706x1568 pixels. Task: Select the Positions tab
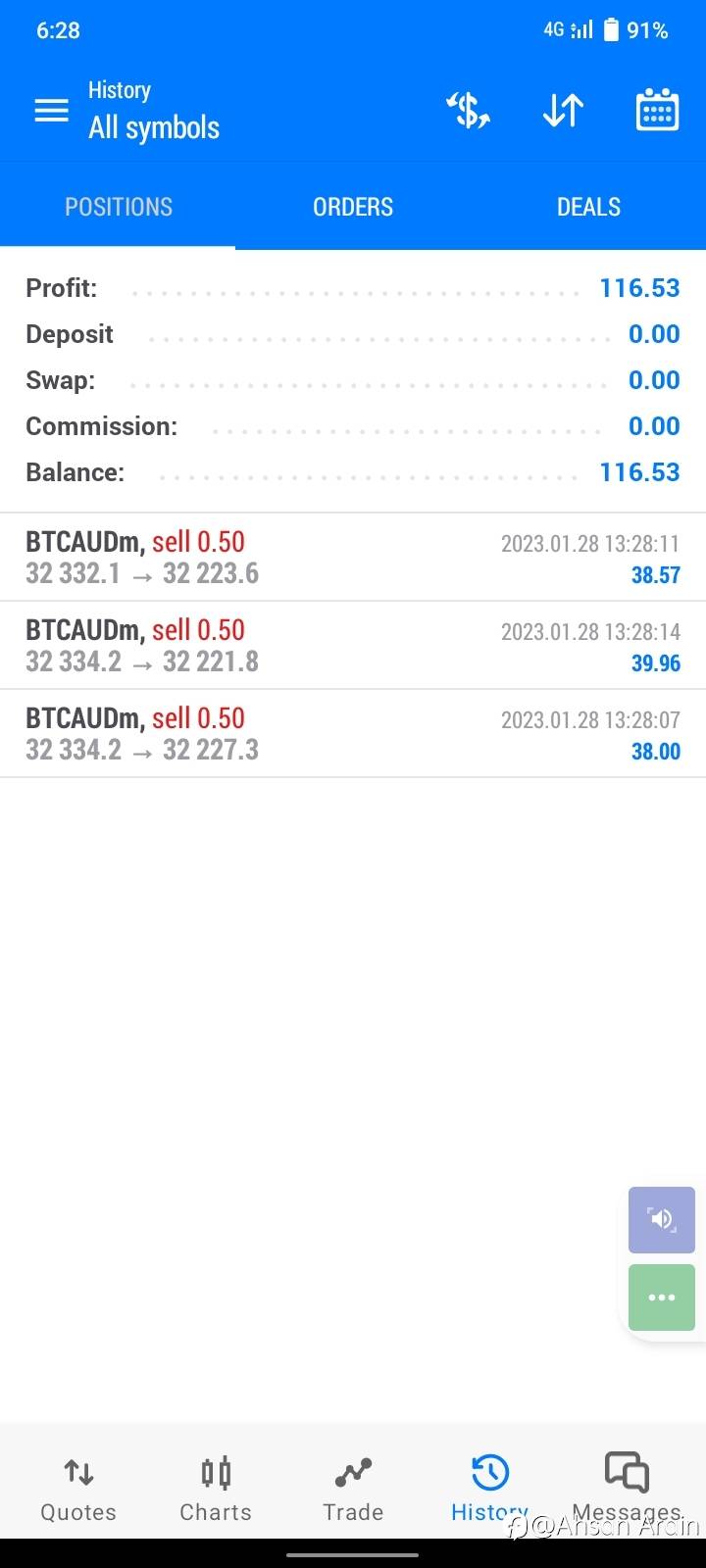pos(118,207)
